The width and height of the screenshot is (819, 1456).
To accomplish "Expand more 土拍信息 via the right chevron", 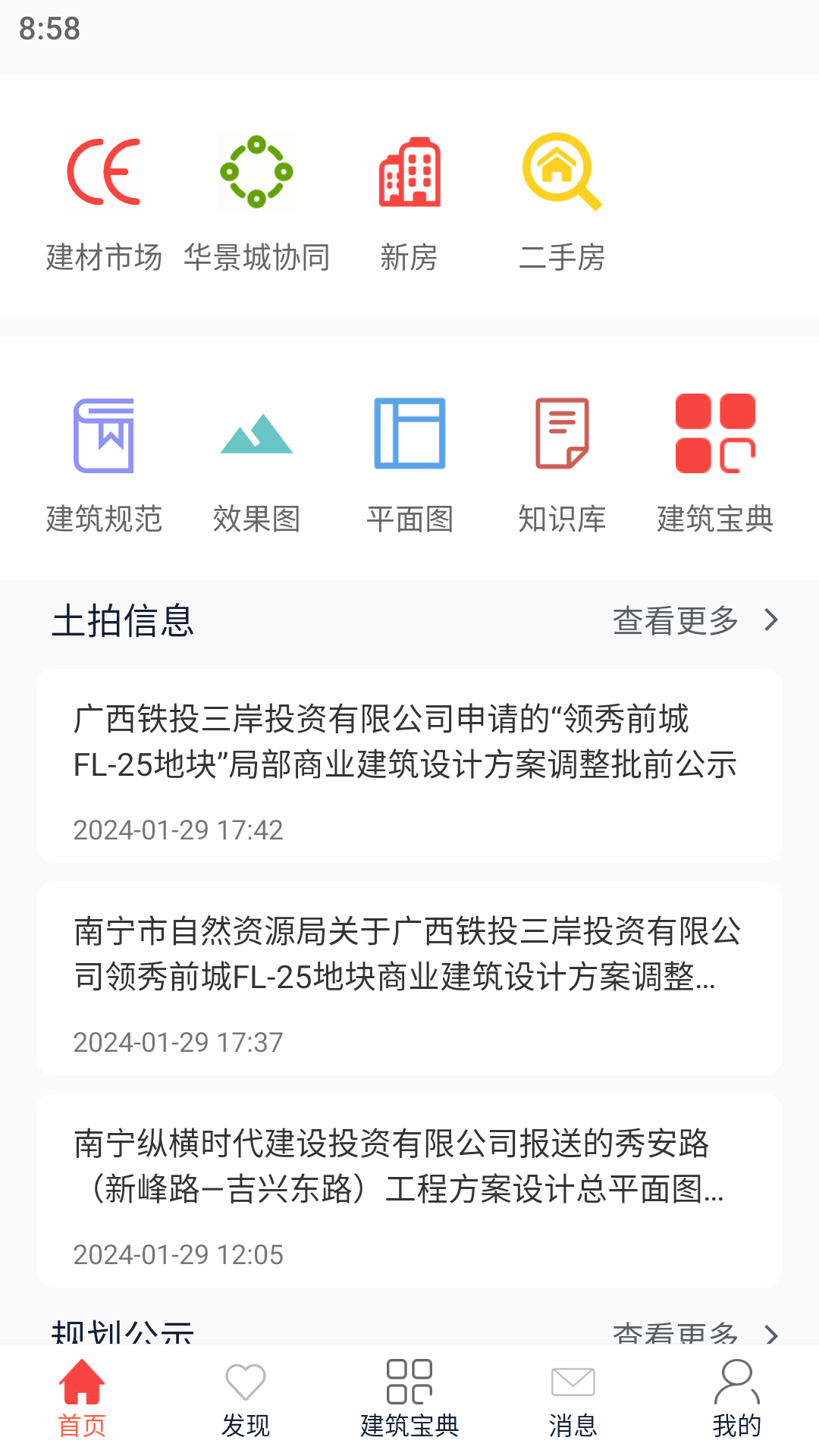I will [x=772, y=620].
